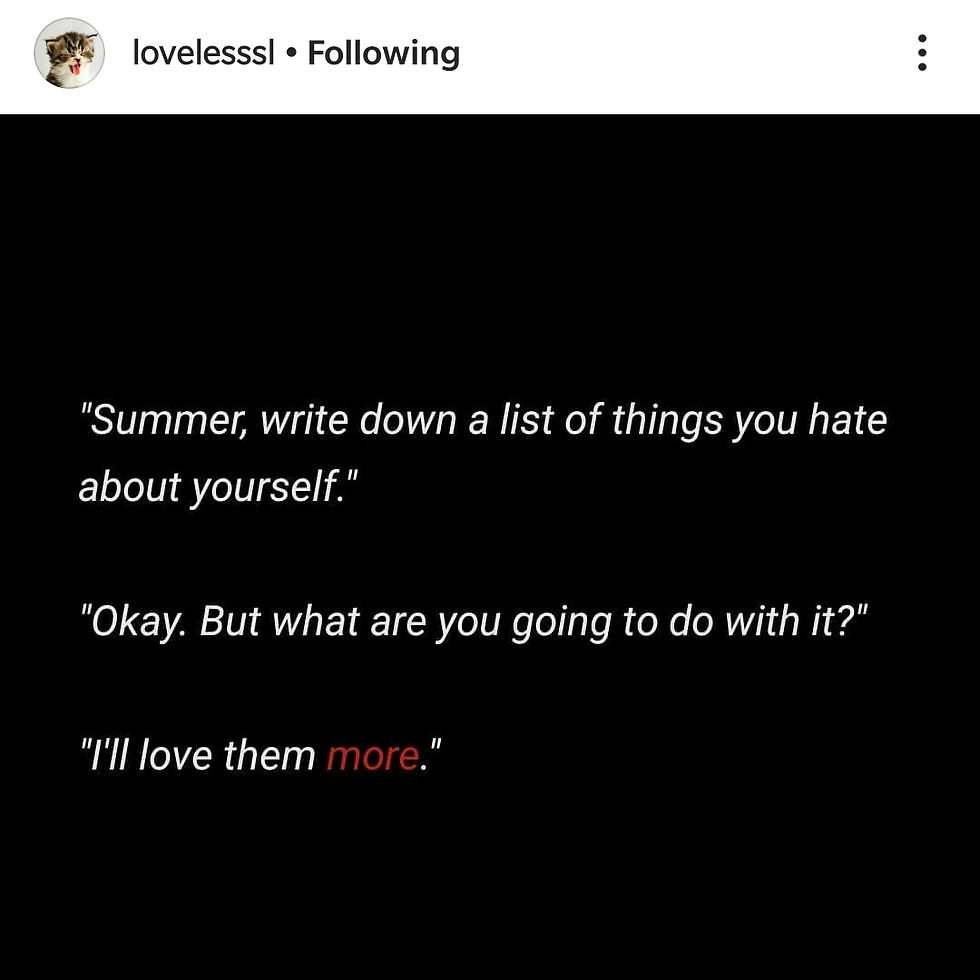Open lovelesssl's kitten profile picture
The width and height of the screenshot is (980, 980).
coord(69,53)
